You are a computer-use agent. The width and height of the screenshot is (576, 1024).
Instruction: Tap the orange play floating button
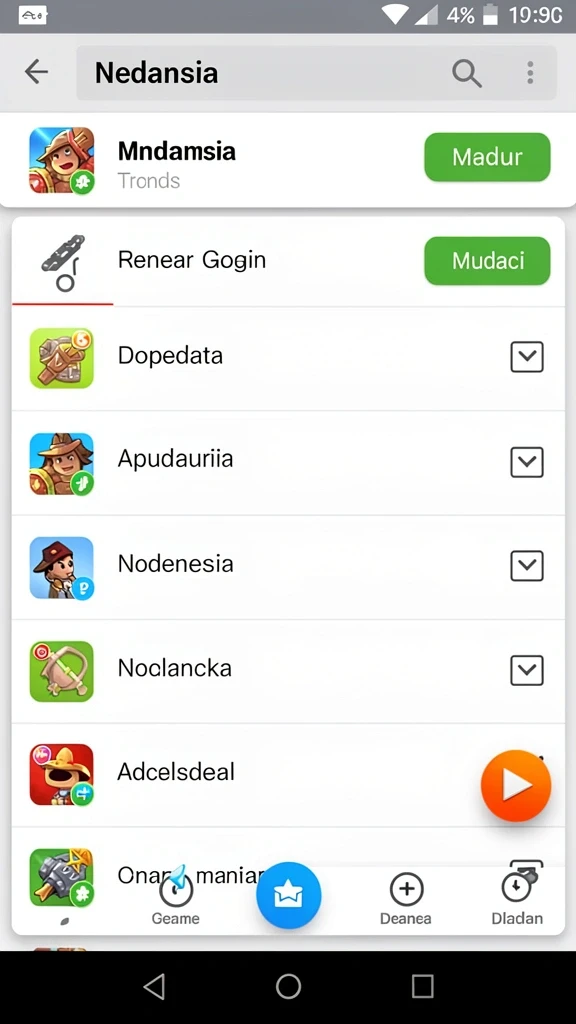(x=516, y=786)
